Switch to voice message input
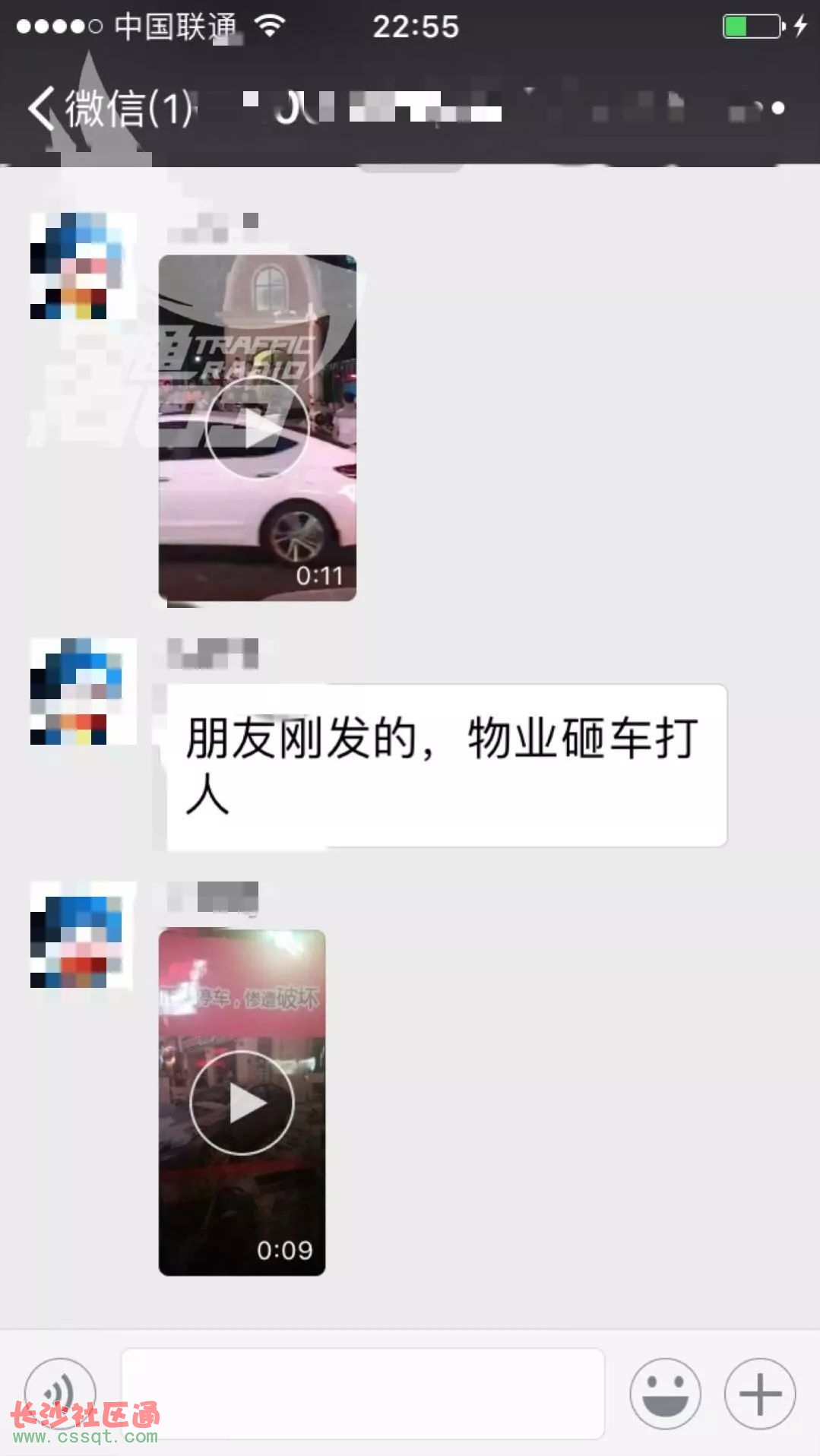820x1456 pixels. click(60, 1393)
